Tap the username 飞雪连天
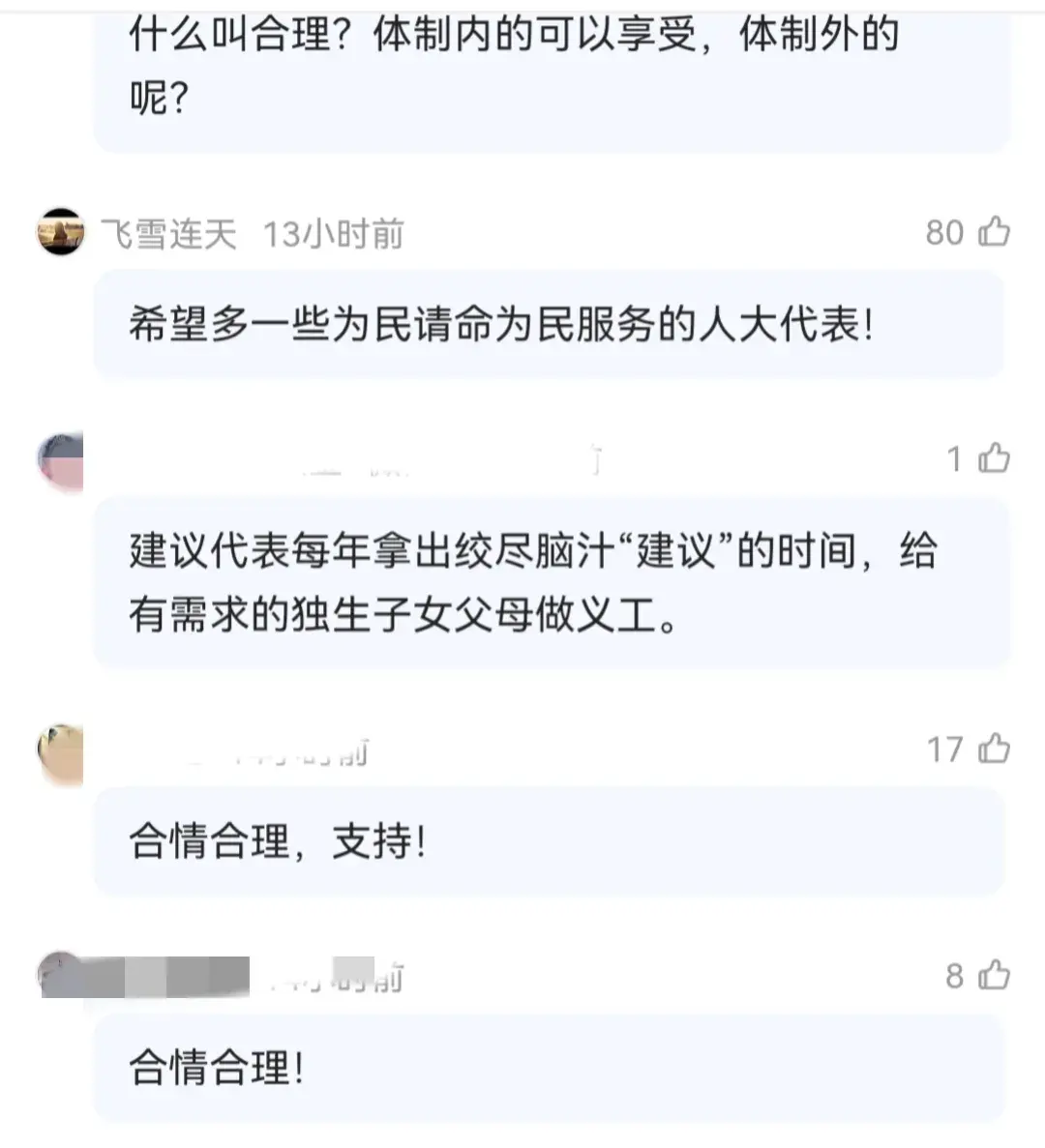 [169, 234]
